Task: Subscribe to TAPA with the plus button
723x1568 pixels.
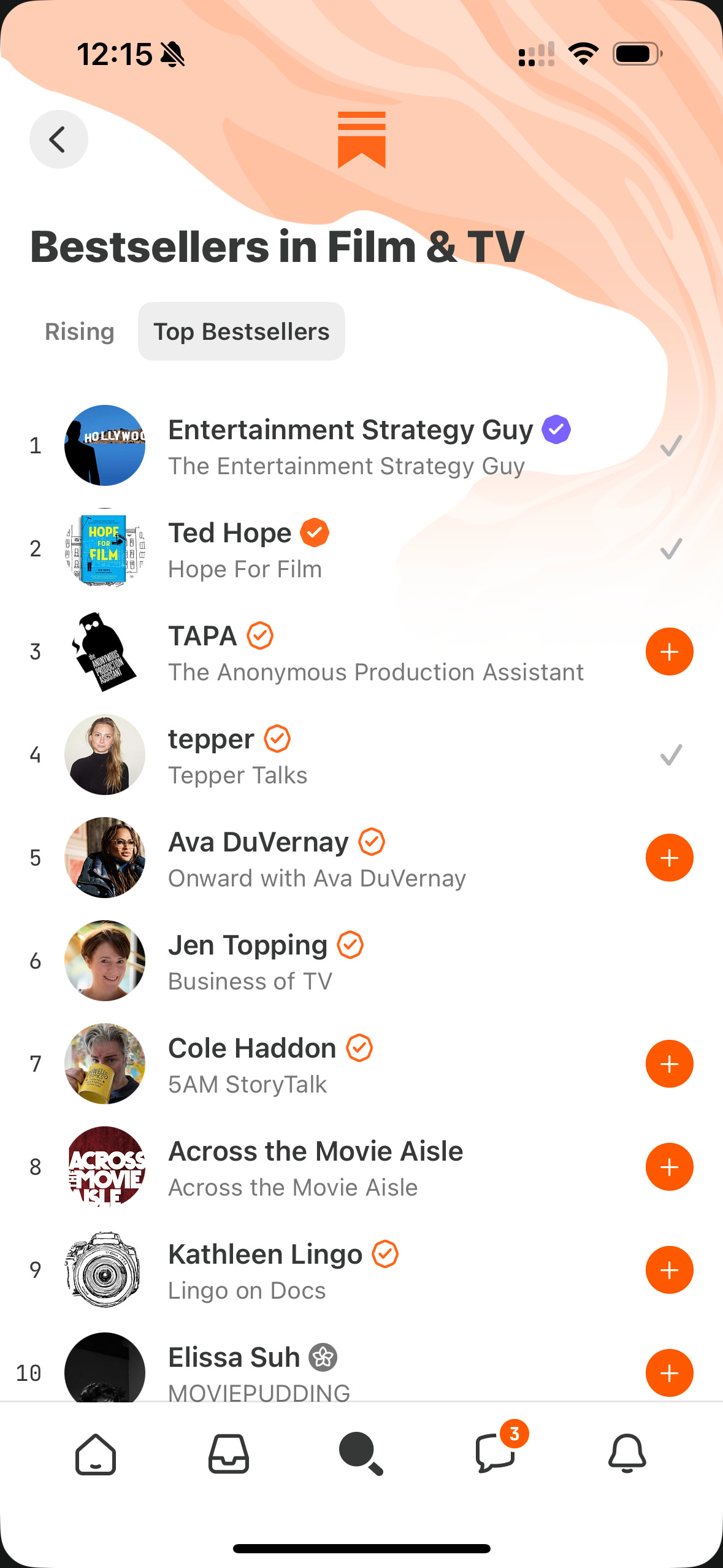Action: 669,651
